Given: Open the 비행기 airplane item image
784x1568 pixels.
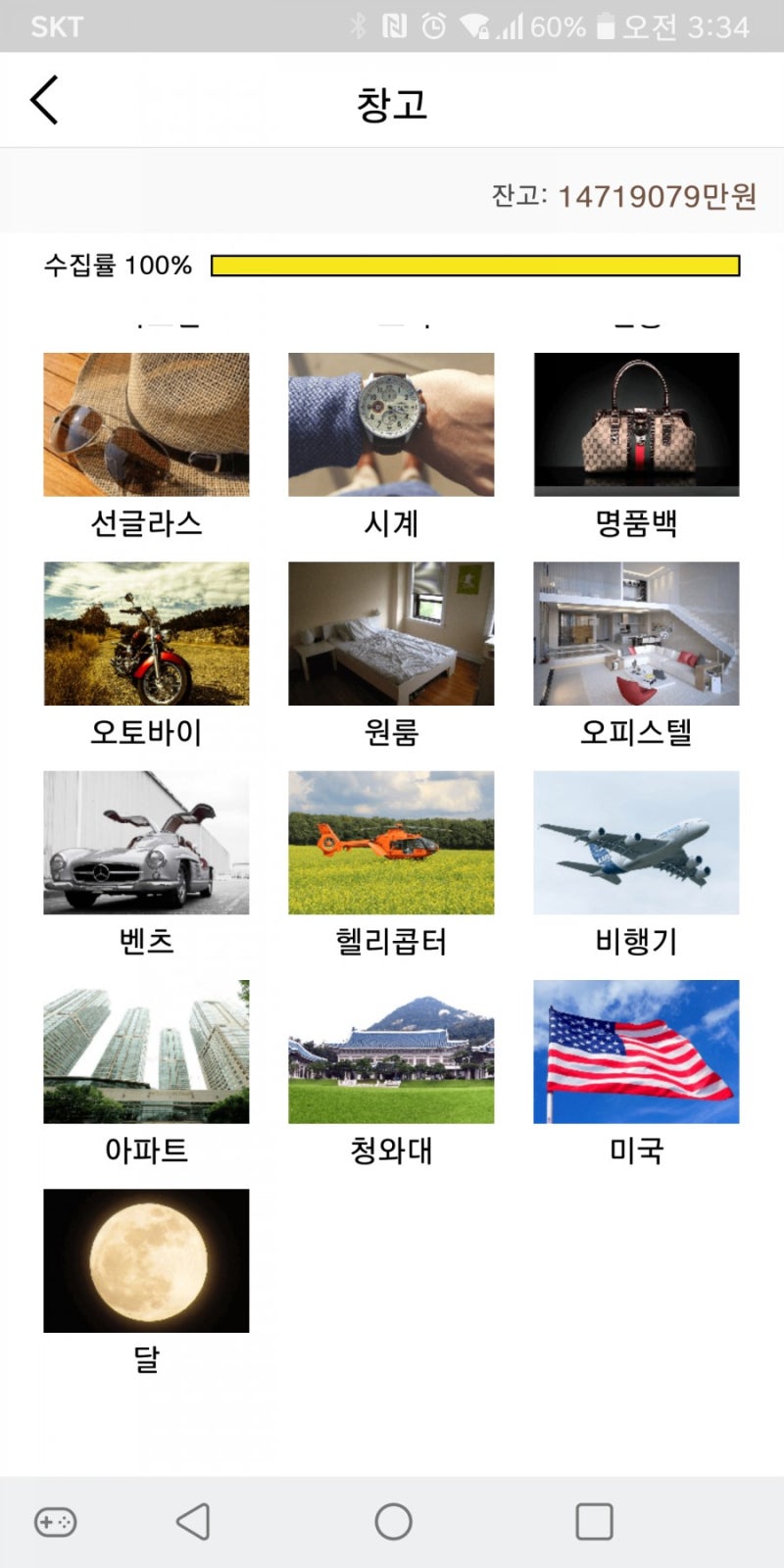Looking at the screenshot, I should pos(636,843).
